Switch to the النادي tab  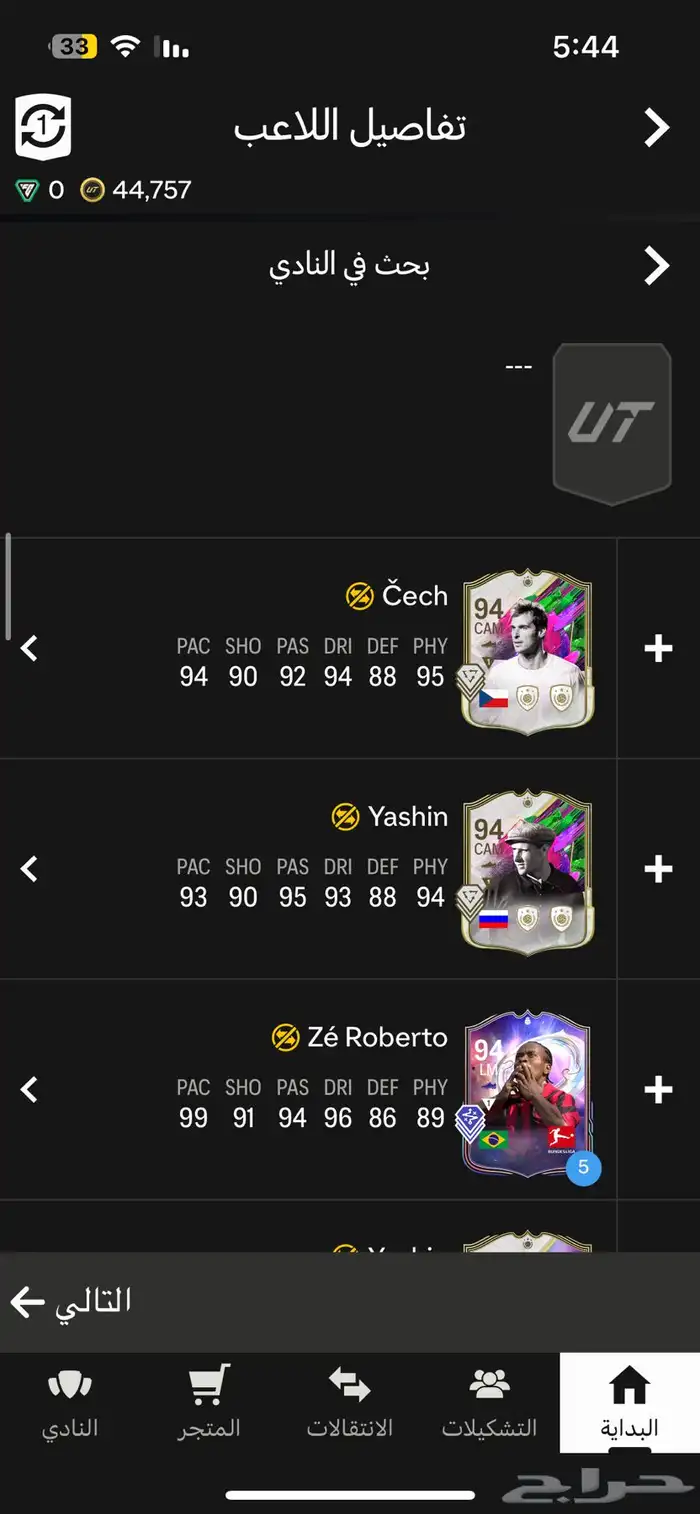[70, 1403]
